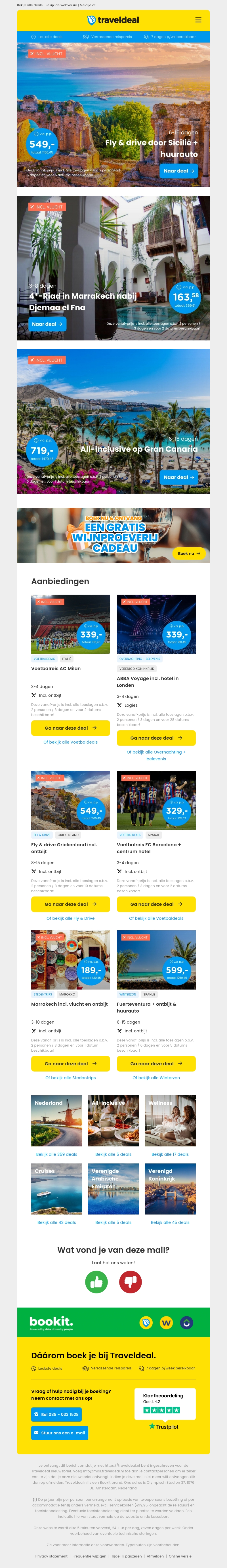This screenshot has height=1568, width=227.
Task: Go to the FC Barcelona deal
Action: click(x=156, y=904)
